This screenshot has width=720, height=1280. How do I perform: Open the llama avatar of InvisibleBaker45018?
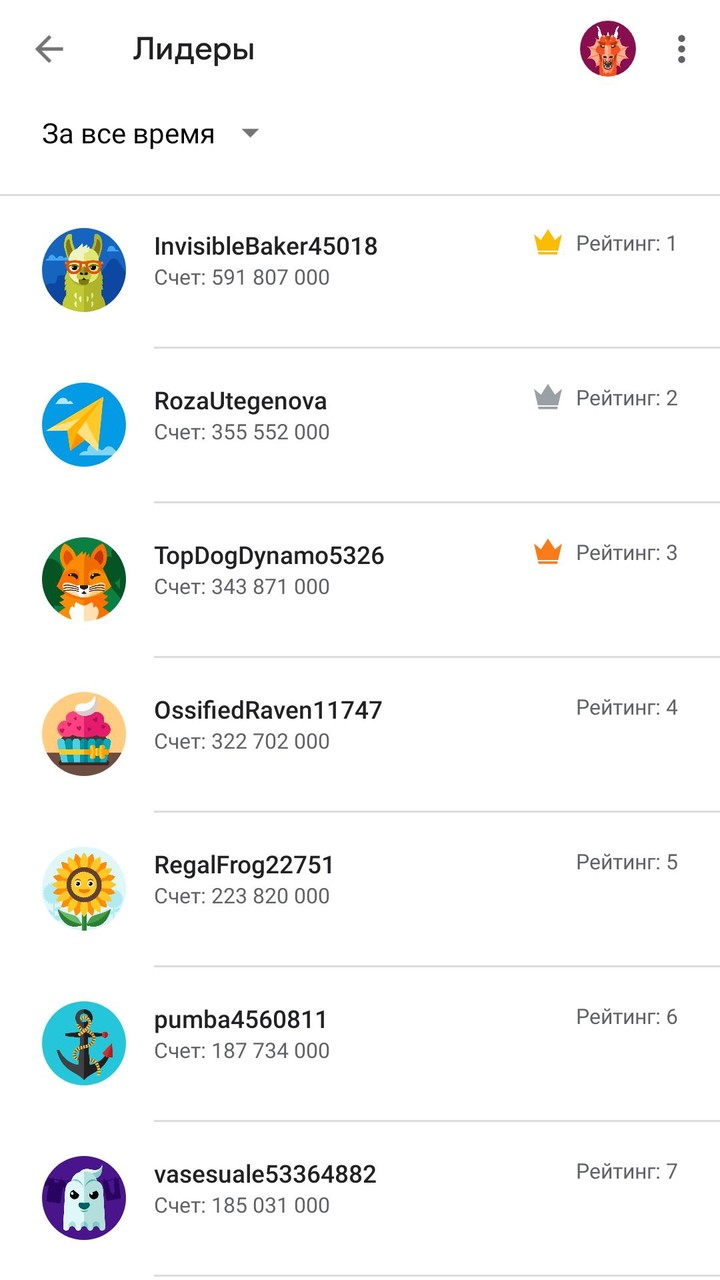tap(83, 268)
